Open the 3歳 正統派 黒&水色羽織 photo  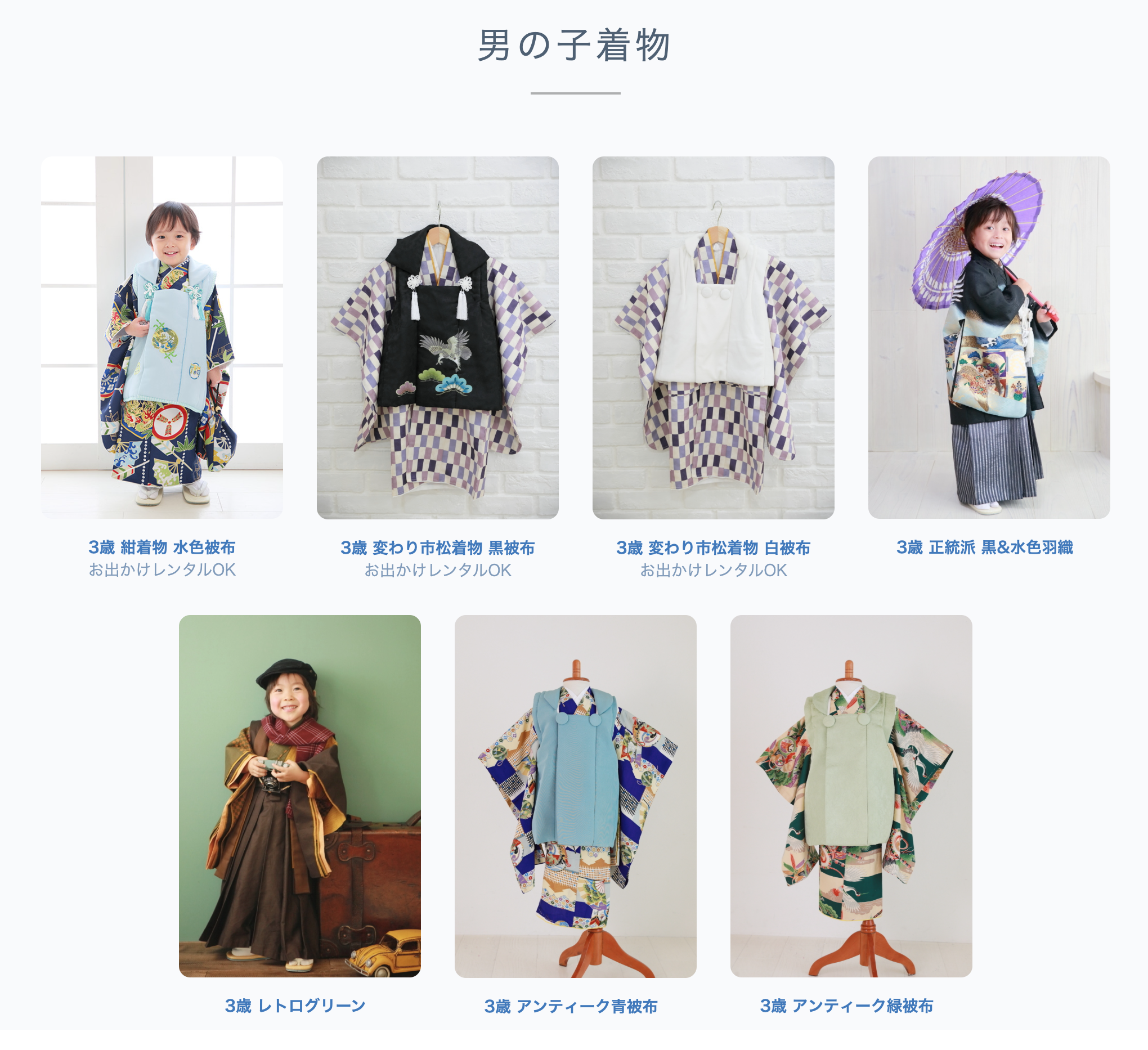(989, 337)
